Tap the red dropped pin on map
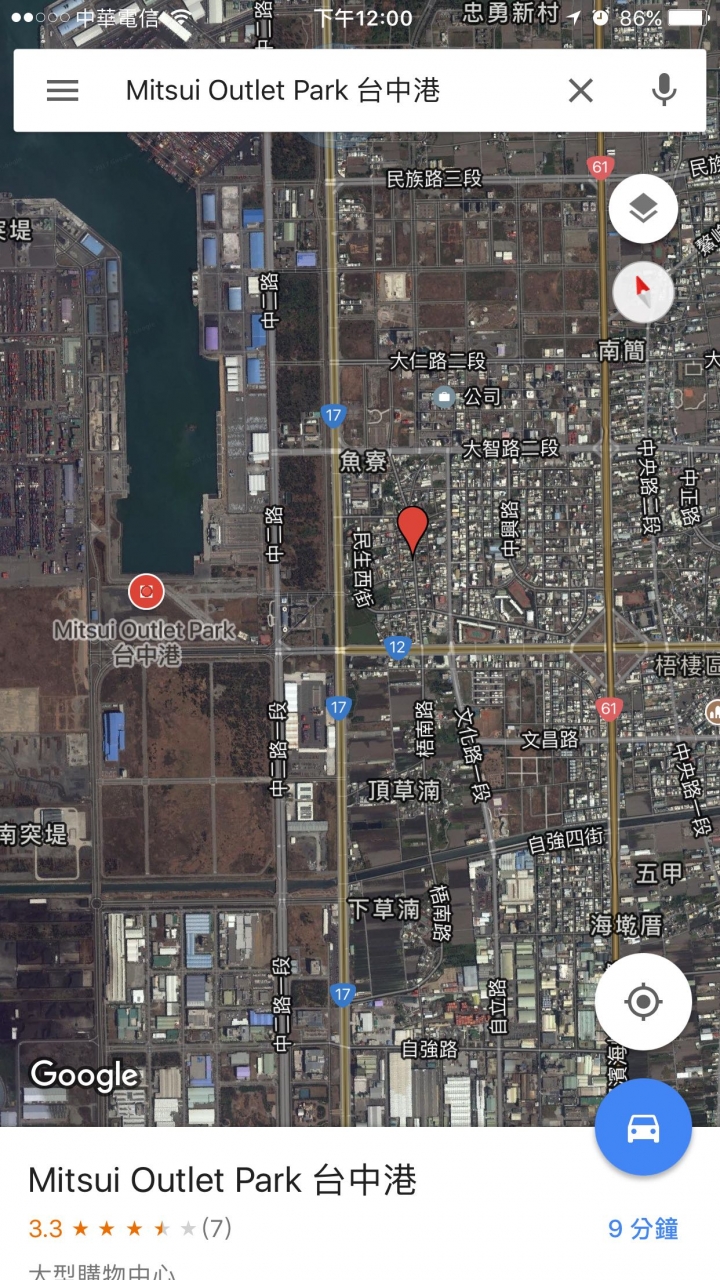Image resolution: width=720 pixels, height=1280 pixels. [x=412, y=530]
